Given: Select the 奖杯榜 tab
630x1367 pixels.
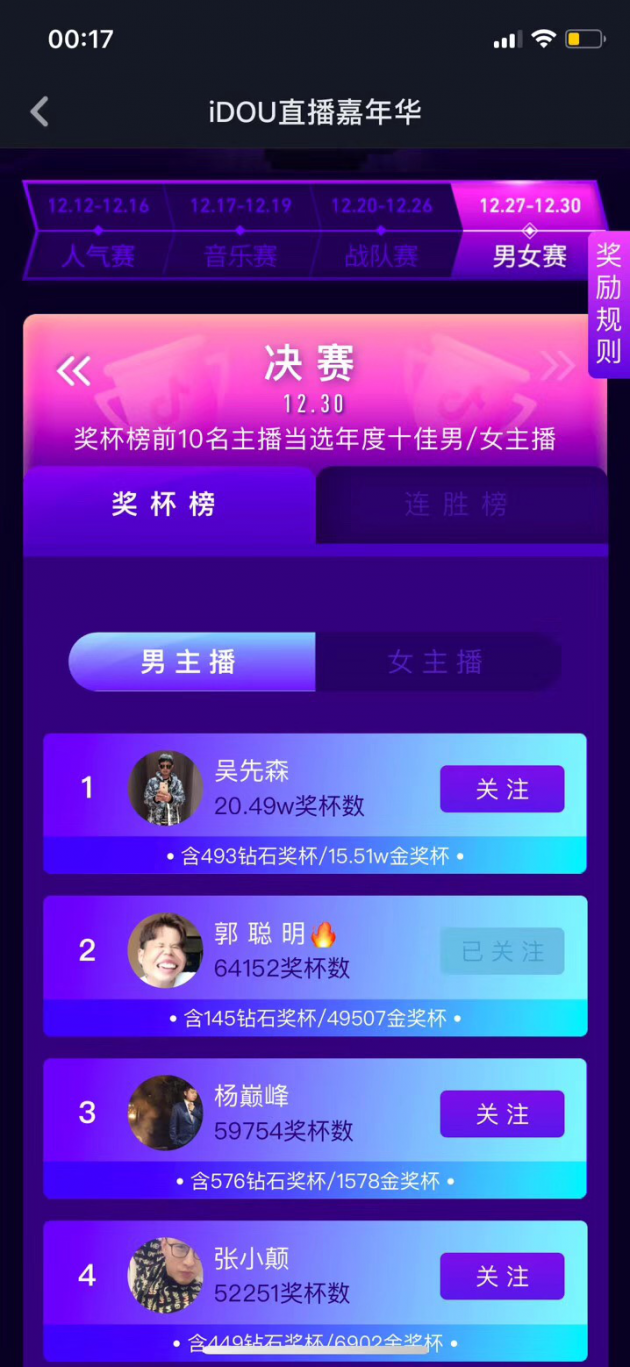Looking at the screenshot, I should tap(164, 505).
